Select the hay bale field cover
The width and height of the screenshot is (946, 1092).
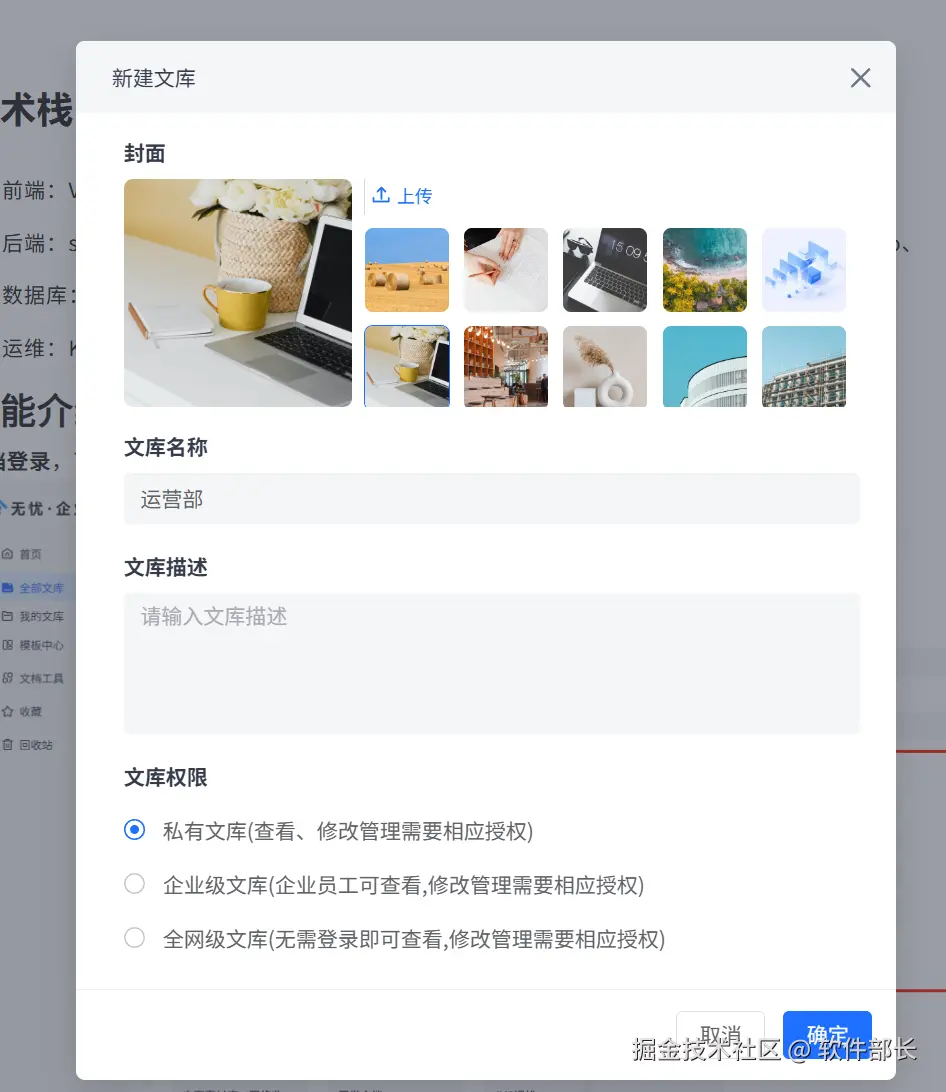pyautogui.click(x=407, y=270)
